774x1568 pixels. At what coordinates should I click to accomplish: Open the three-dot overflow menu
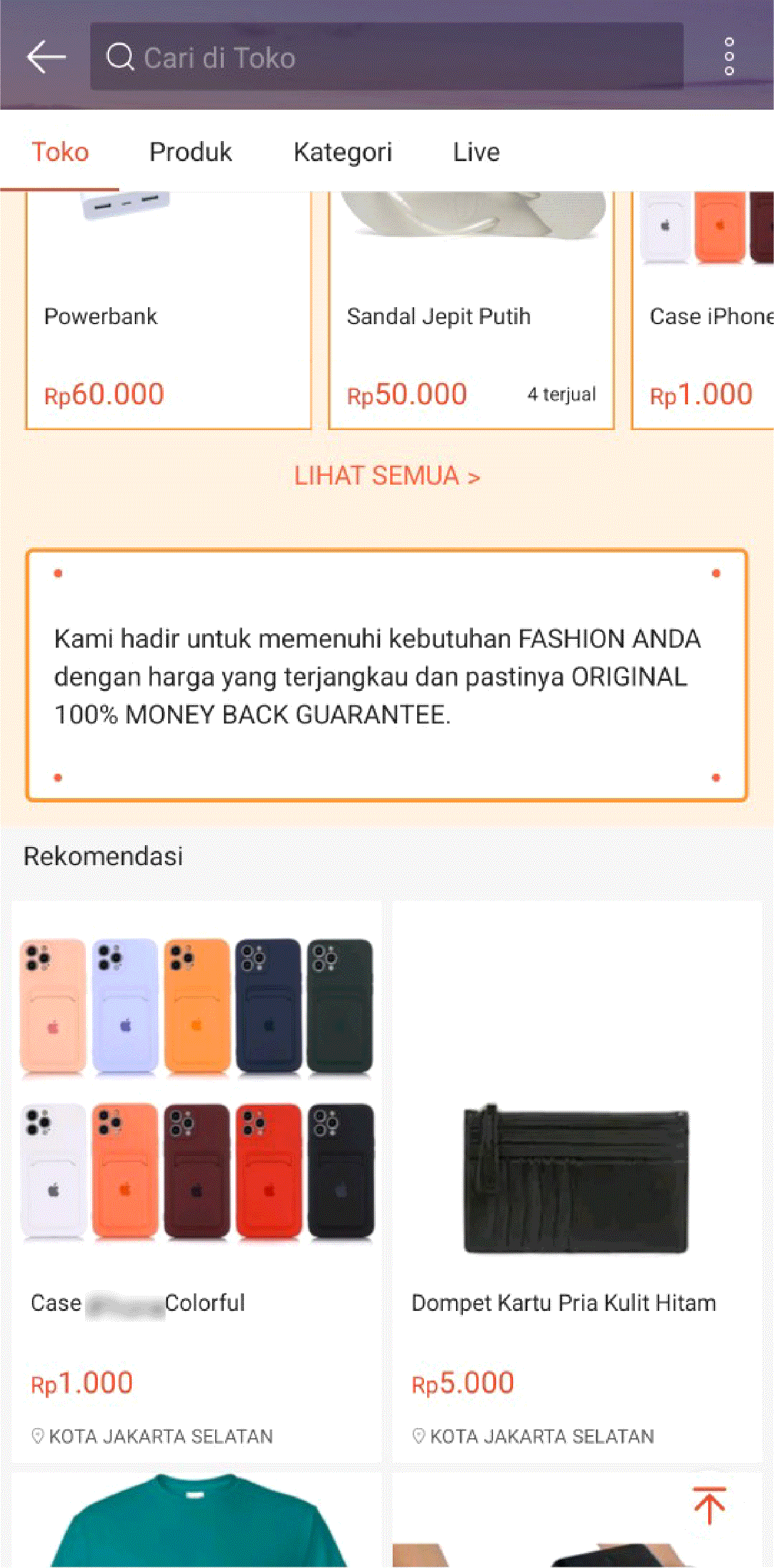(x=729, y=57)
